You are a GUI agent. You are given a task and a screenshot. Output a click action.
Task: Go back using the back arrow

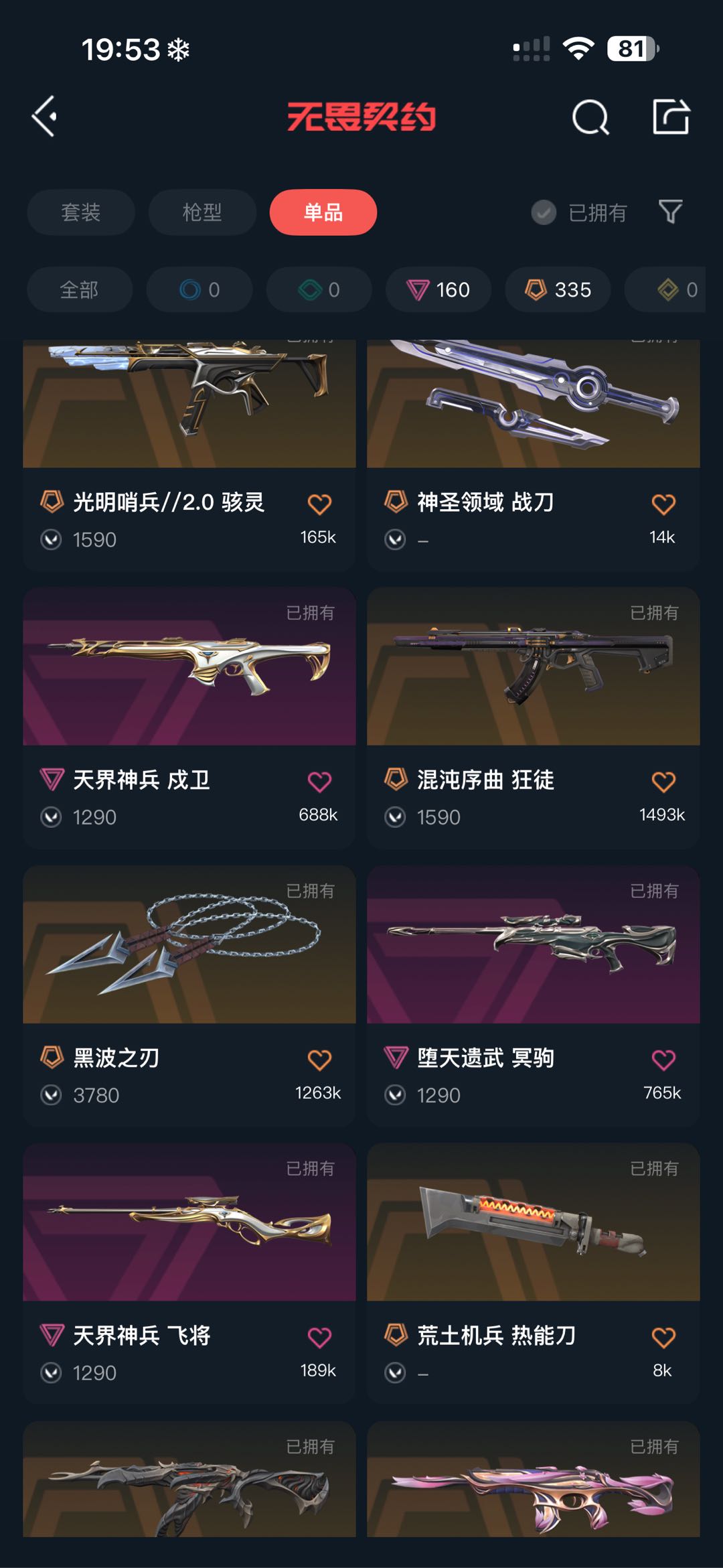45,117
